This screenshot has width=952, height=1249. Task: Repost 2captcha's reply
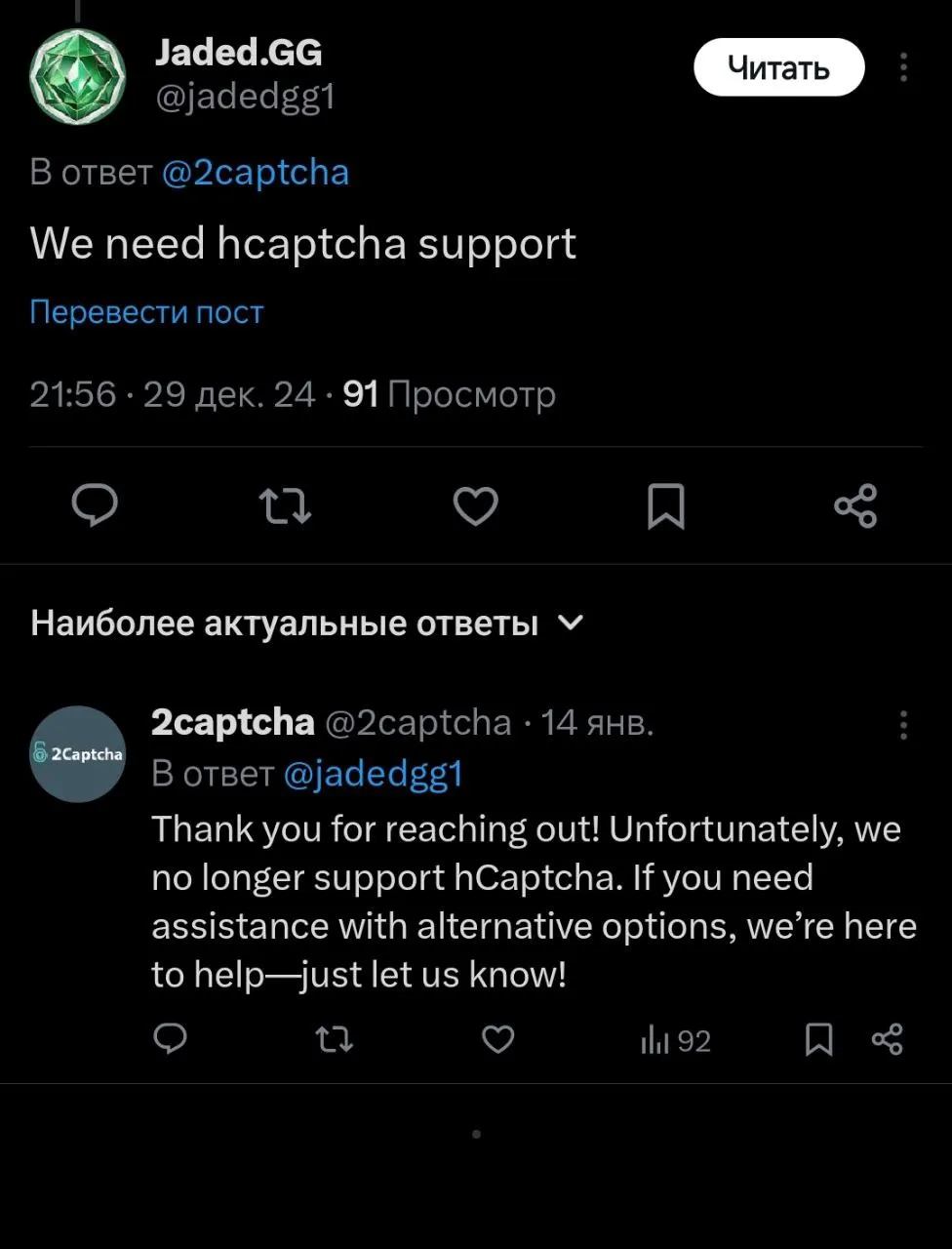(x=334, y=1039)
